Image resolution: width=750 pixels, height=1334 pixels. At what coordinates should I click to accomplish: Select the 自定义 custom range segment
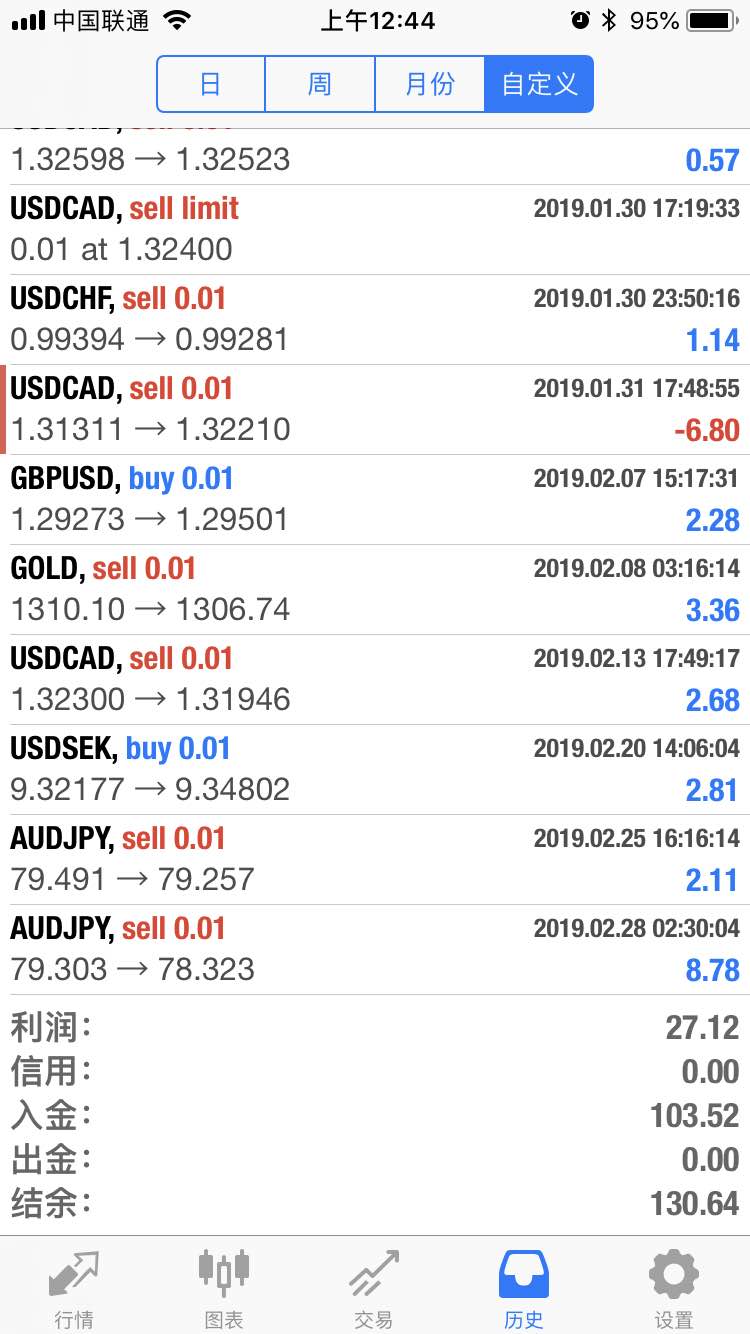(x=539, y=84)
